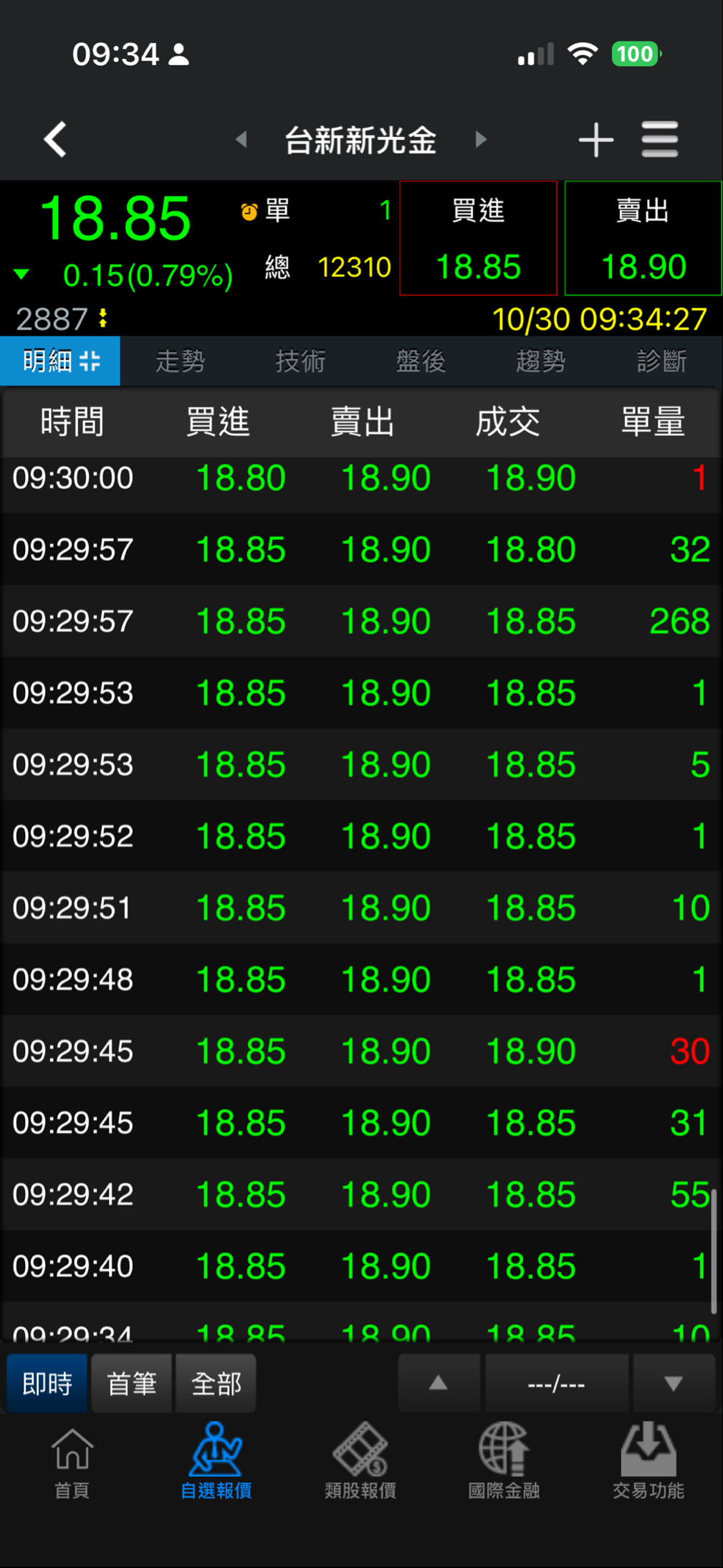Screen dimensions: 723x1568
Task: Select the 首筆 filter
Action: click(x=132, y=1383)
